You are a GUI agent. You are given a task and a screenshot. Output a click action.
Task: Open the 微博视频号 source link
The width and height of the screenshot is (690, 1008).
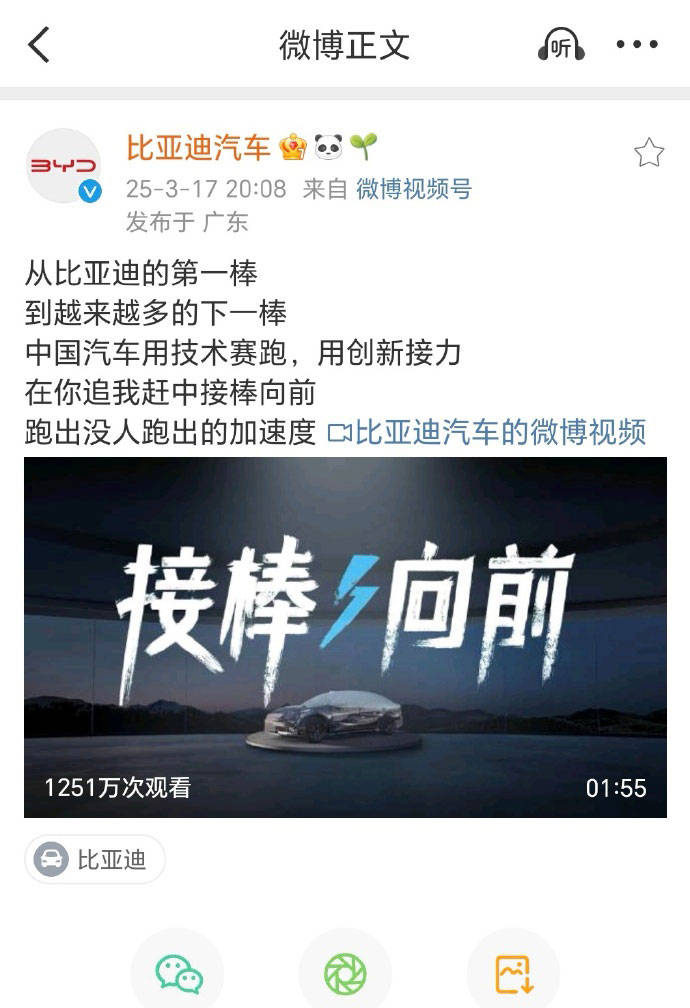[413, 189]
